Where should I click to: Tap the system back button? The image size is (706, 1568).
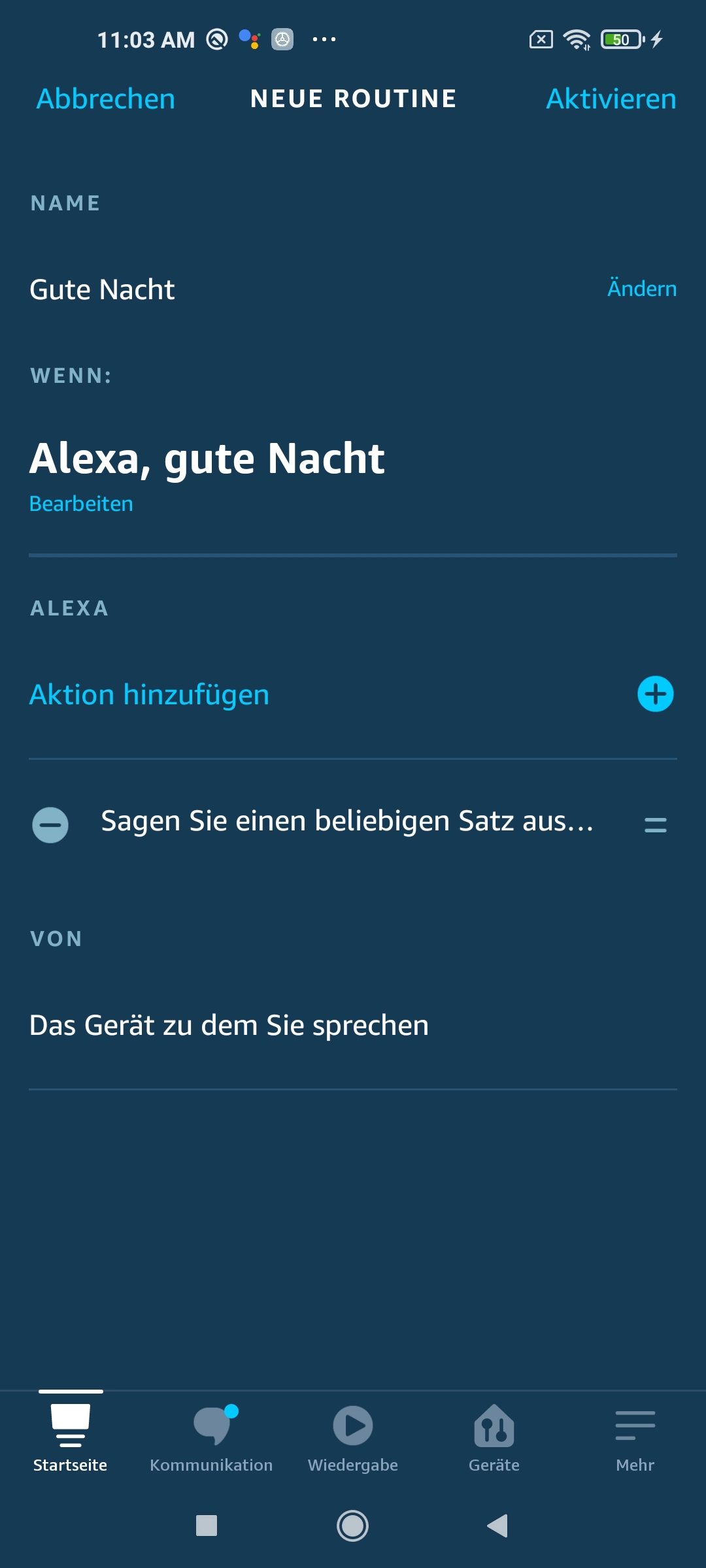click(497, 1526)
